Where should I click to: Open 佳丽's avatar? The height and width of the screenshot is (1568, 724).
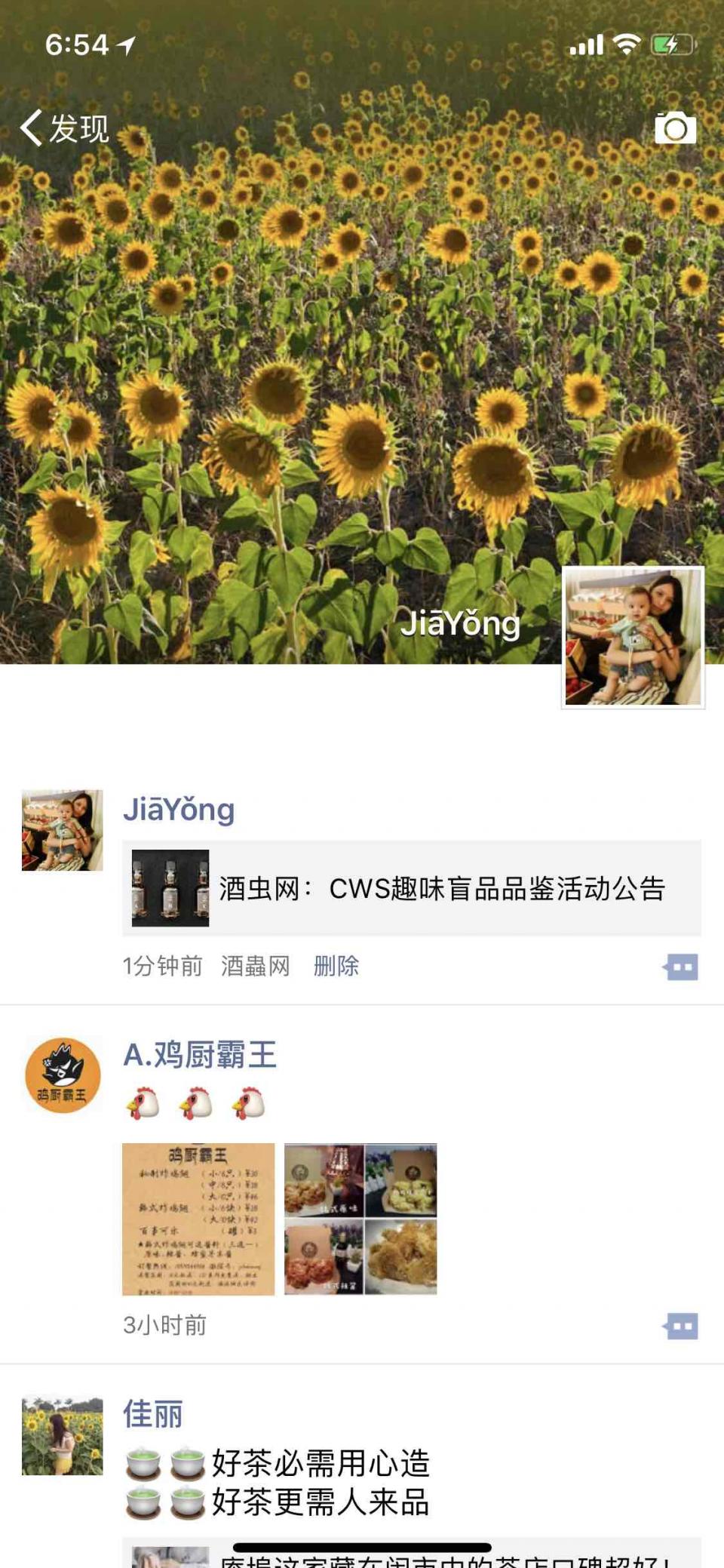point(62,1436)
